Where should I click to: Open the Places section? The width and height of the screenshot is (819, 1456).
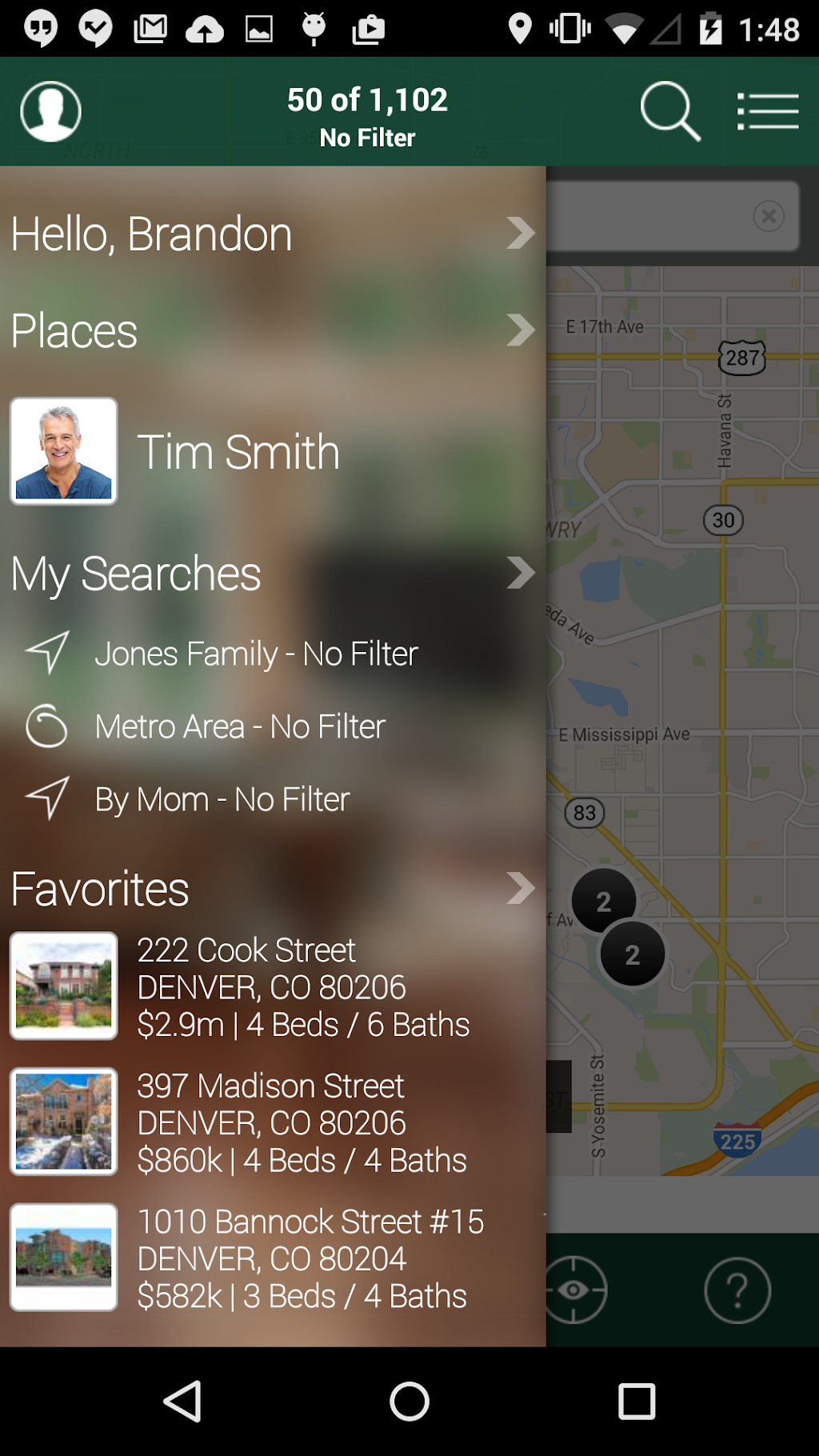(x=272, y=330)
